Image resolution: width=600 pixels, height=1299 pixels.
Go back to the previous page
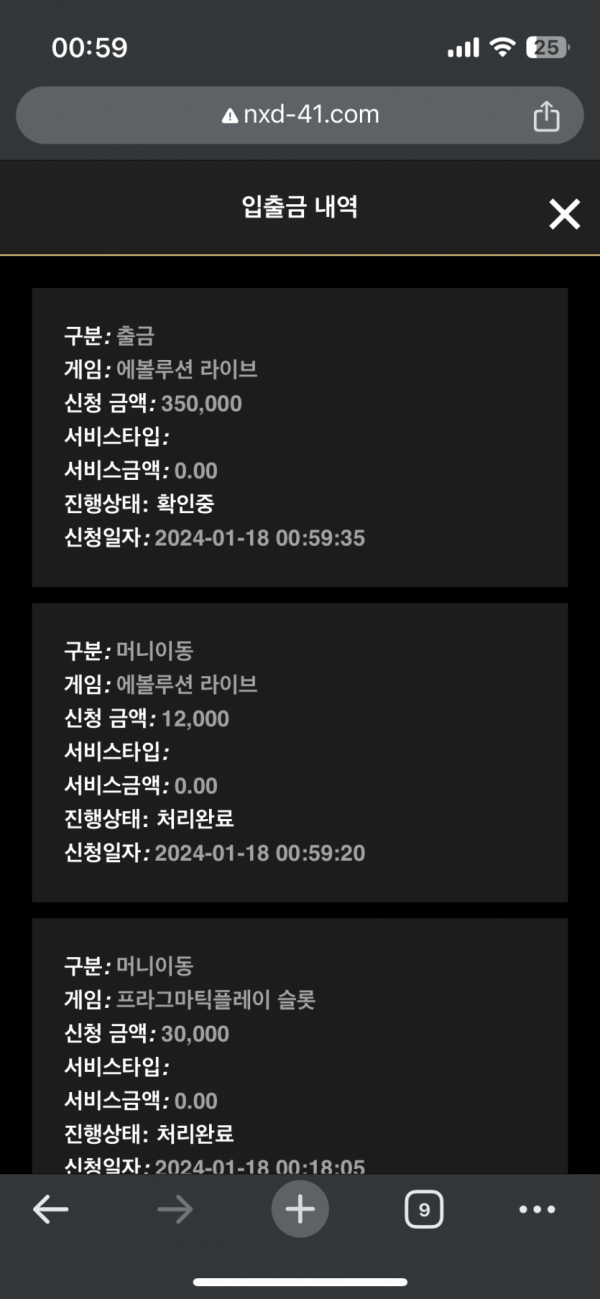50,1210
